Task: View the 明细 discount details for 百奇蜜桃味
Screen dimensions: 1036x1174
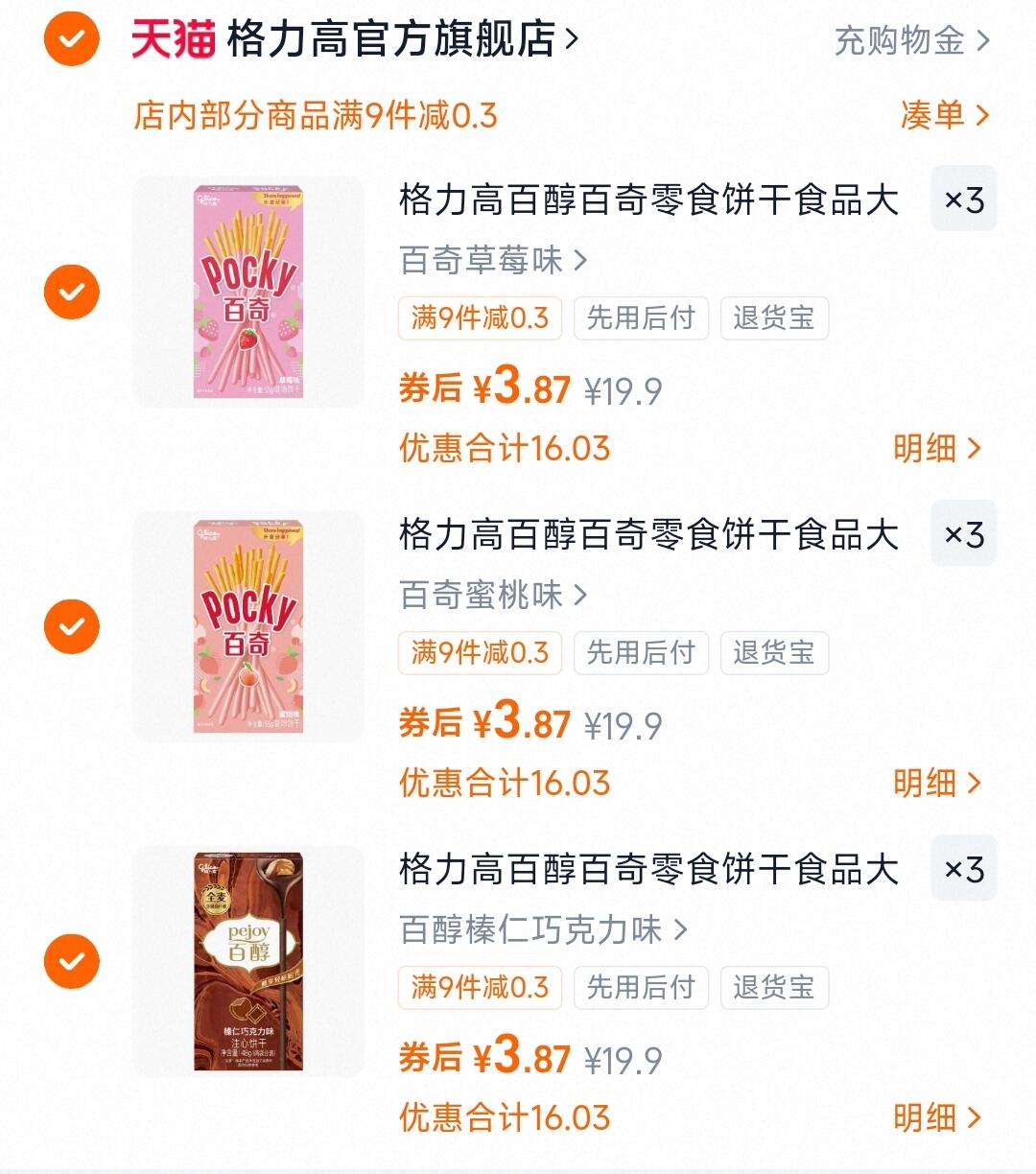Action: [x=937, y=783]
